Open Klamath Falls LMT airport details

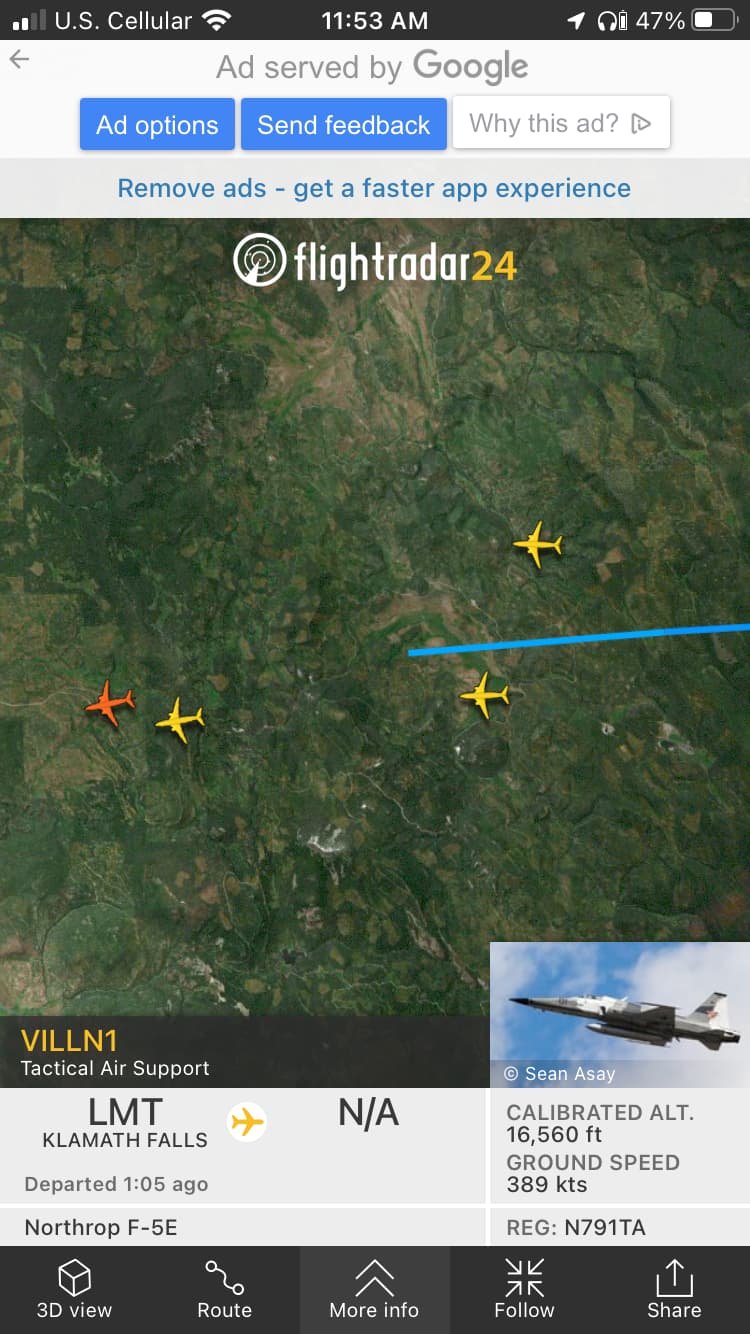[125, 1123]
